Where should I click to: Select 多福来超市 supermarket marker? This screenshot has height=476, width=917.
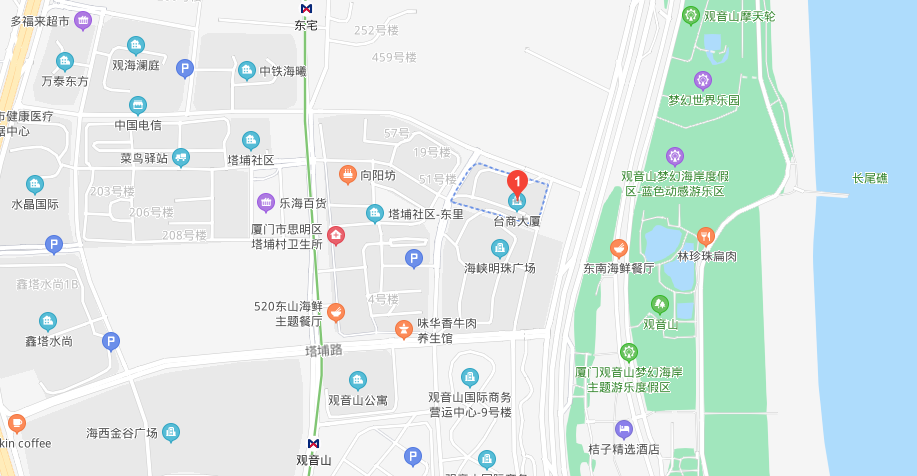click(83, 19)
